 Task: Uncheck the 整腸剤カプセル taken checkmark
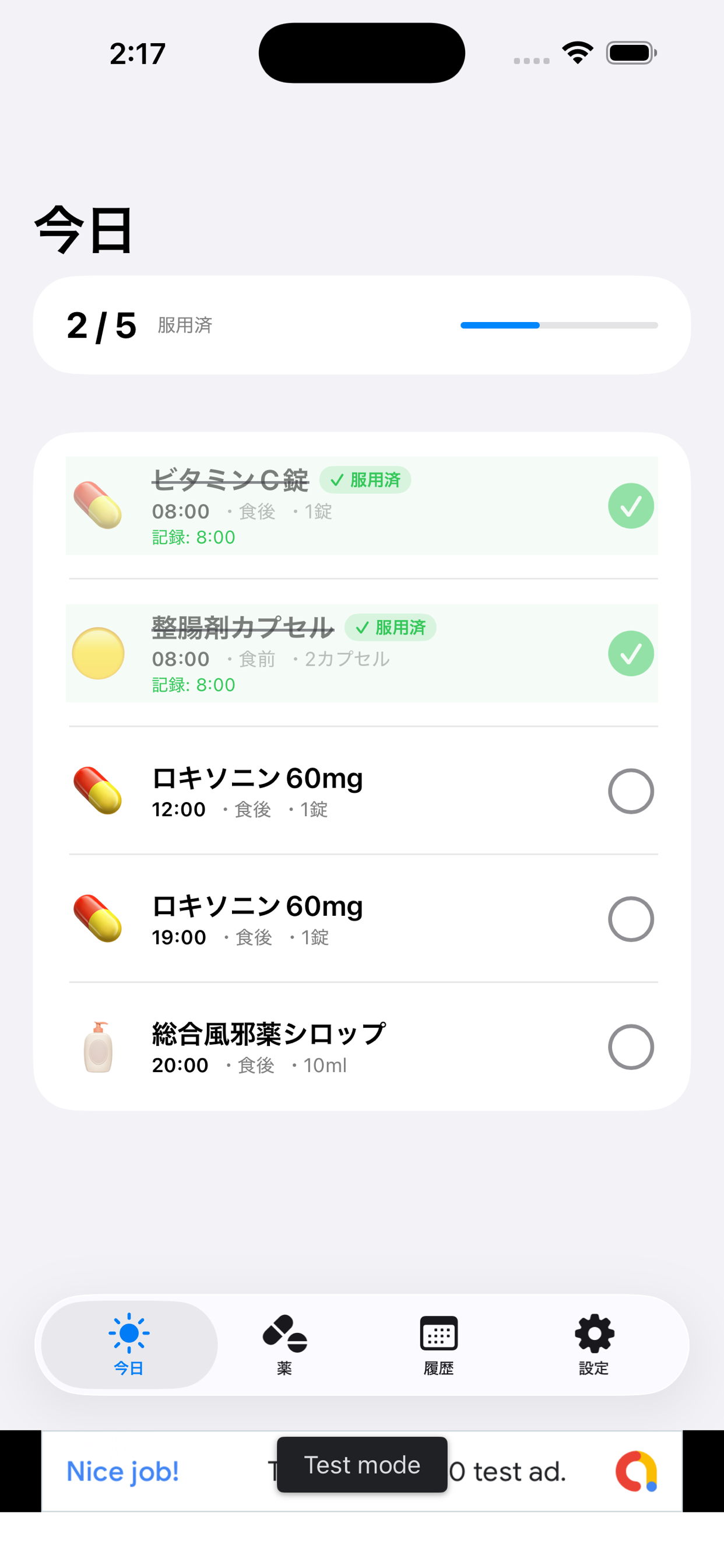[631, 653]
